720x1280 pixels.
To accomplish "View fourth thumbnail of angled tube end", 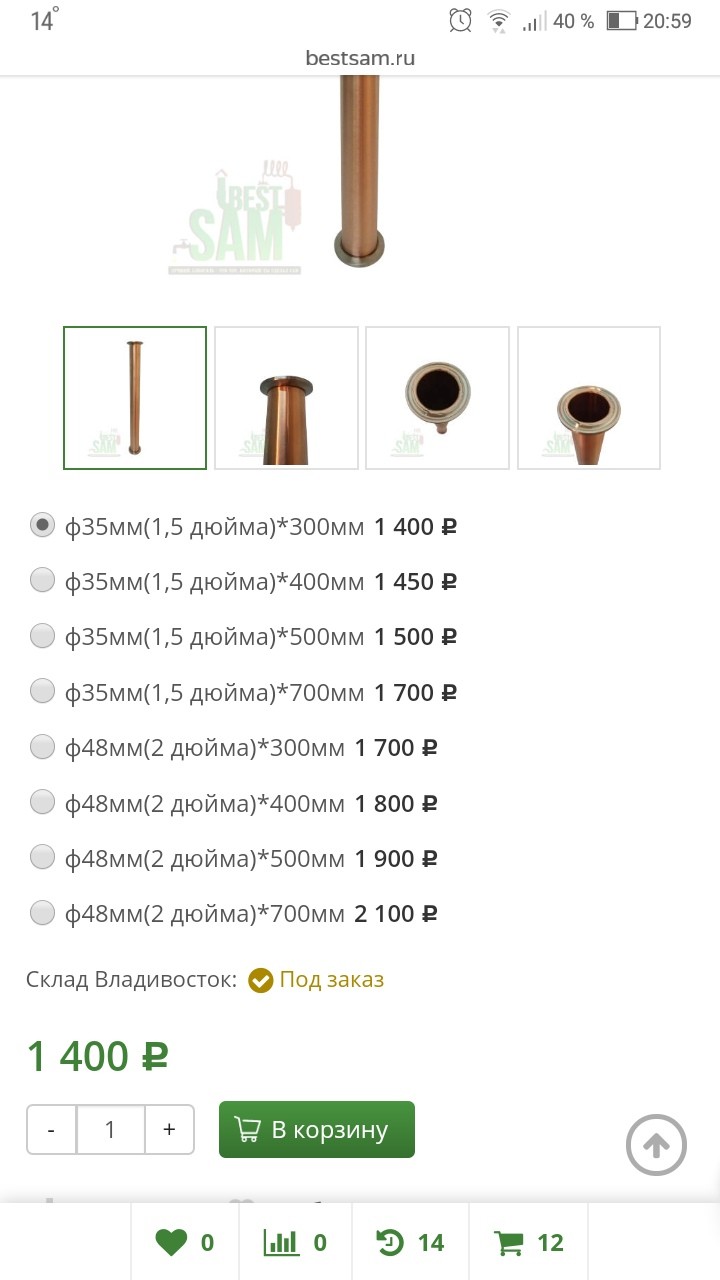I will click(588, 398).
